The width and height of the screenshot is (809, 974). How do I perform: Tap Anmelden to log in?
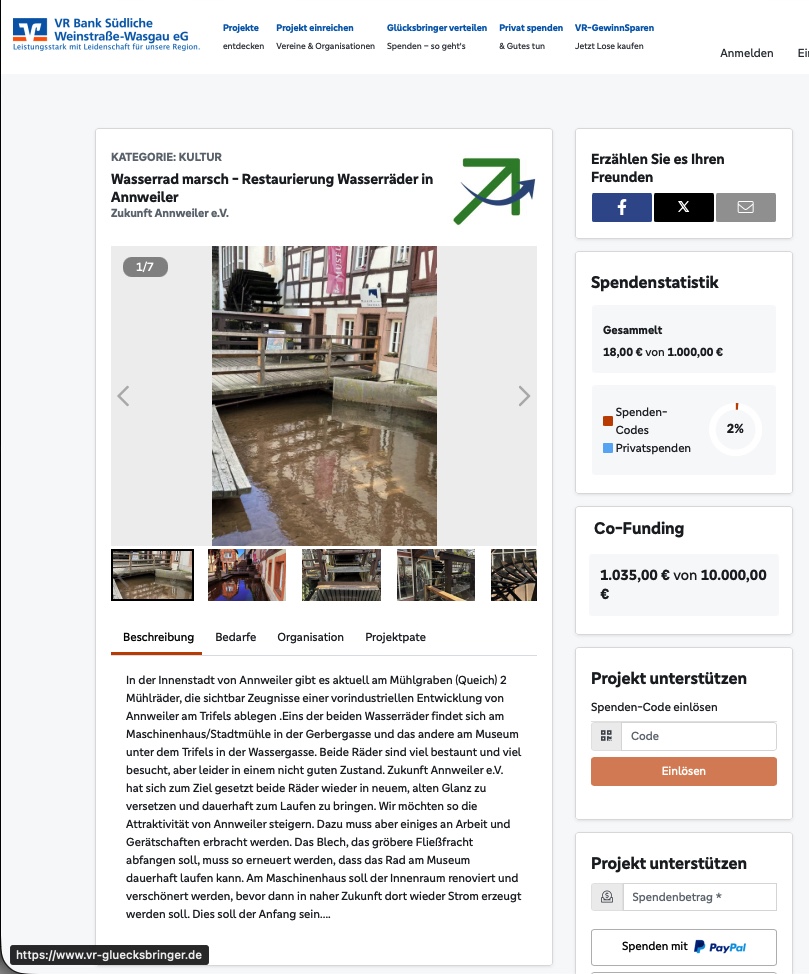(x=746, y=53)
